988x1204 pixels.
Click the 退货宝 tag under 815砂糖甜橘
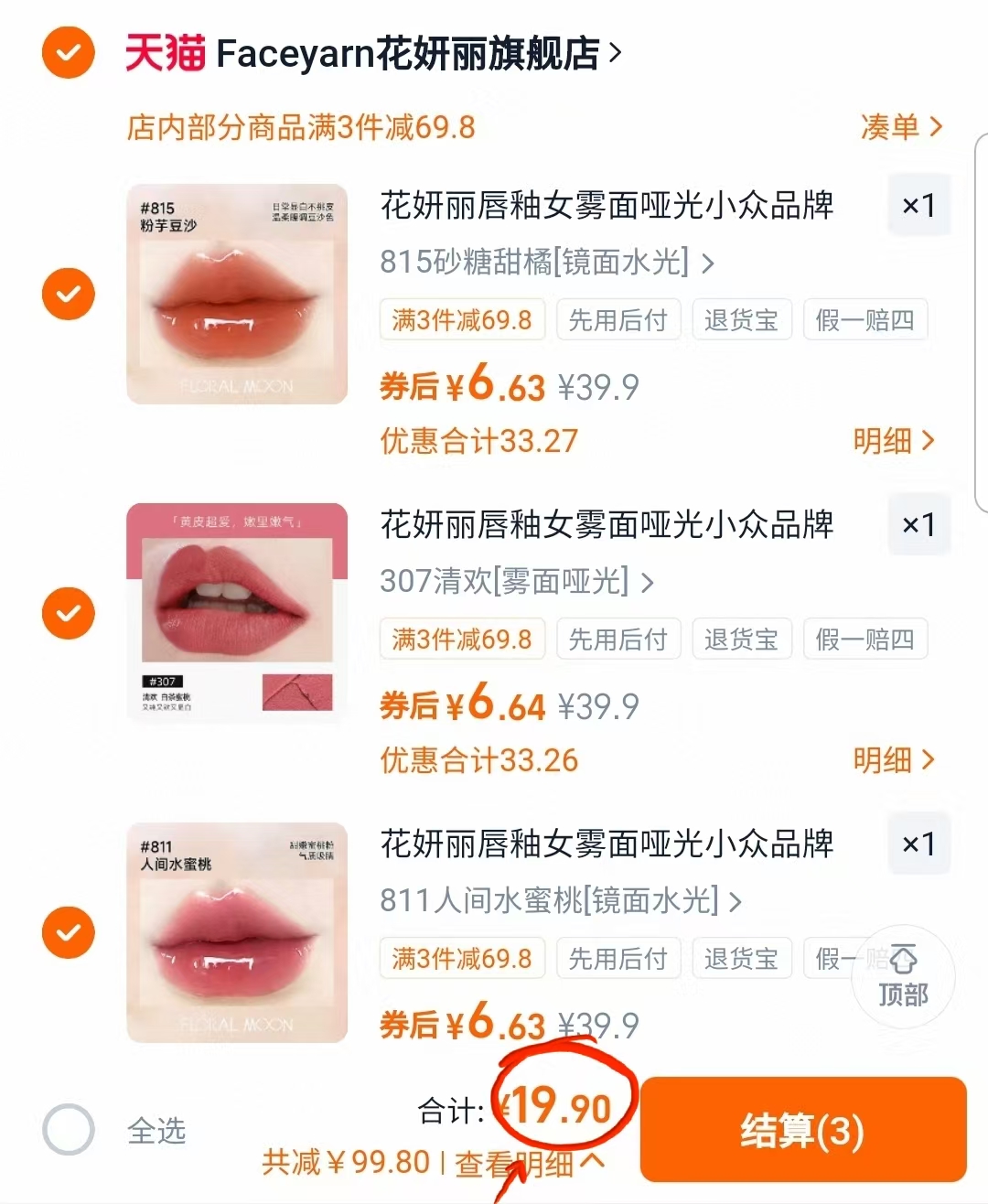tap(742, 319)
